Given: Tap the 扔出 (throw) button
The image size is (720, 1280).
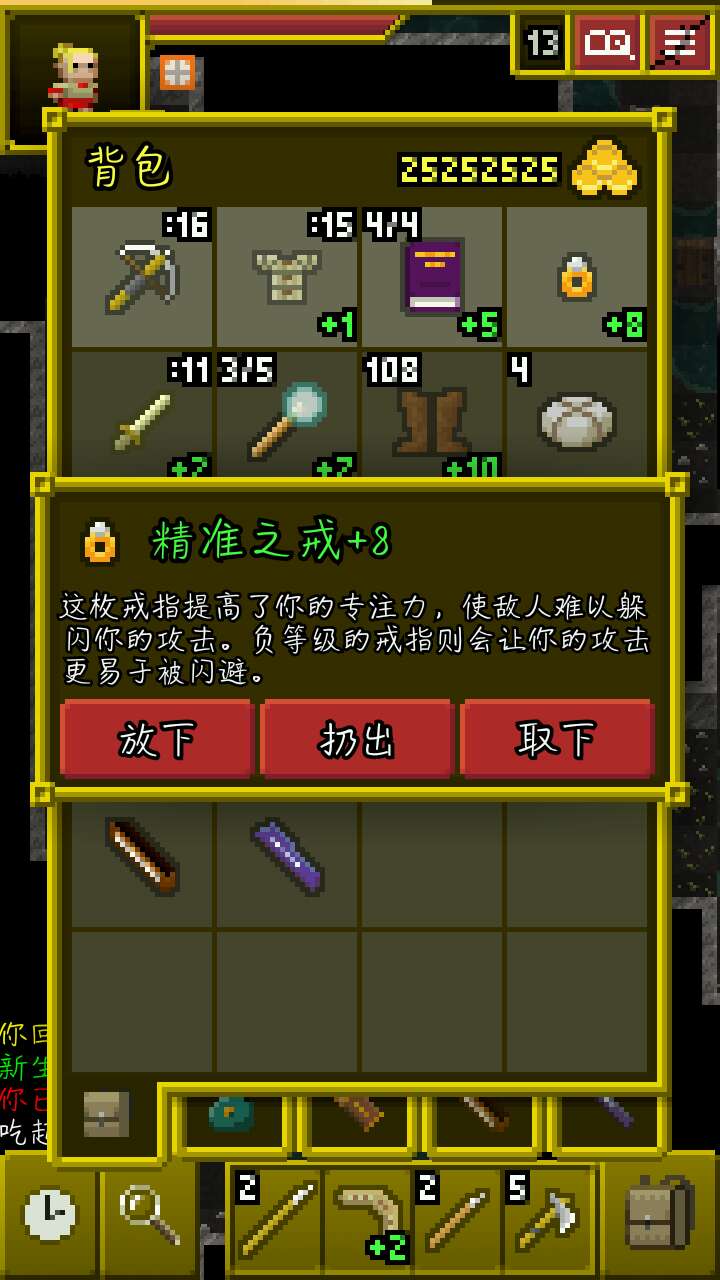Looking at the screenshot, I should (357, 739).
